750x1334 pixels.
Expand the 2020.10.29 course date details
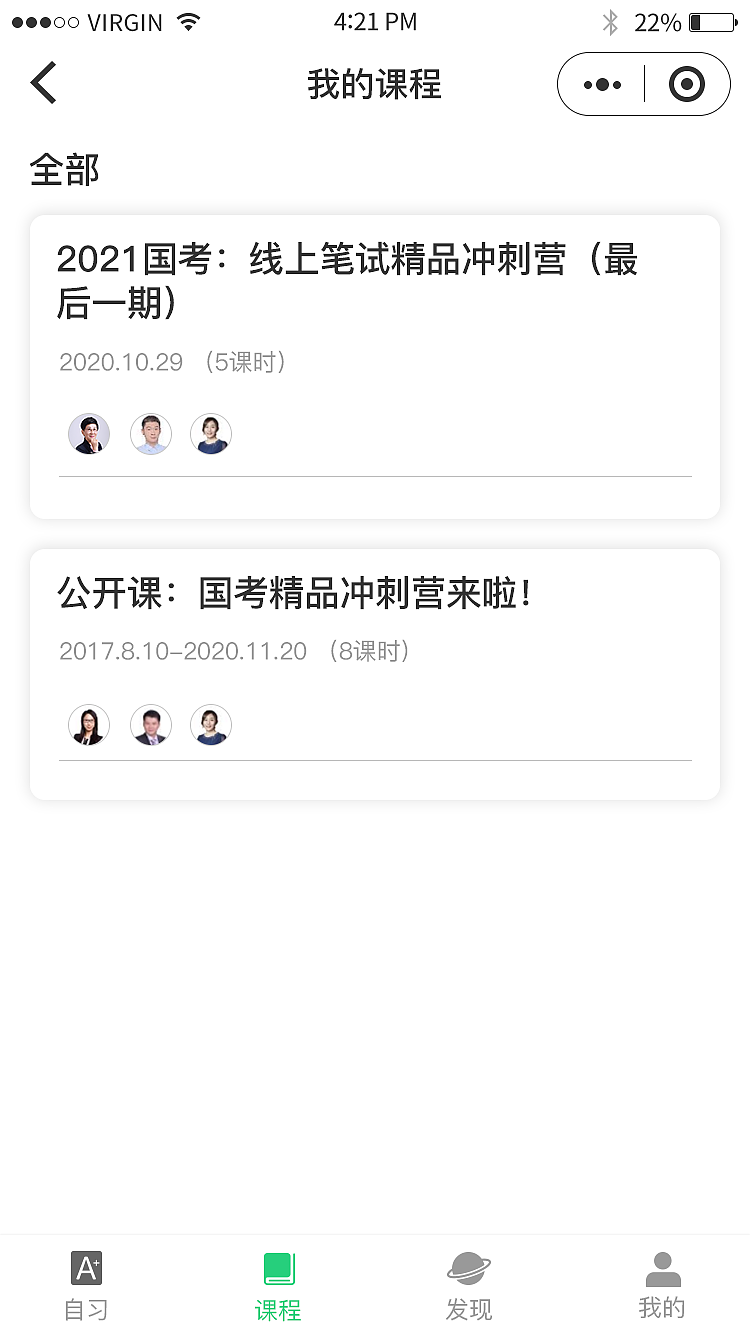point(121,362)
